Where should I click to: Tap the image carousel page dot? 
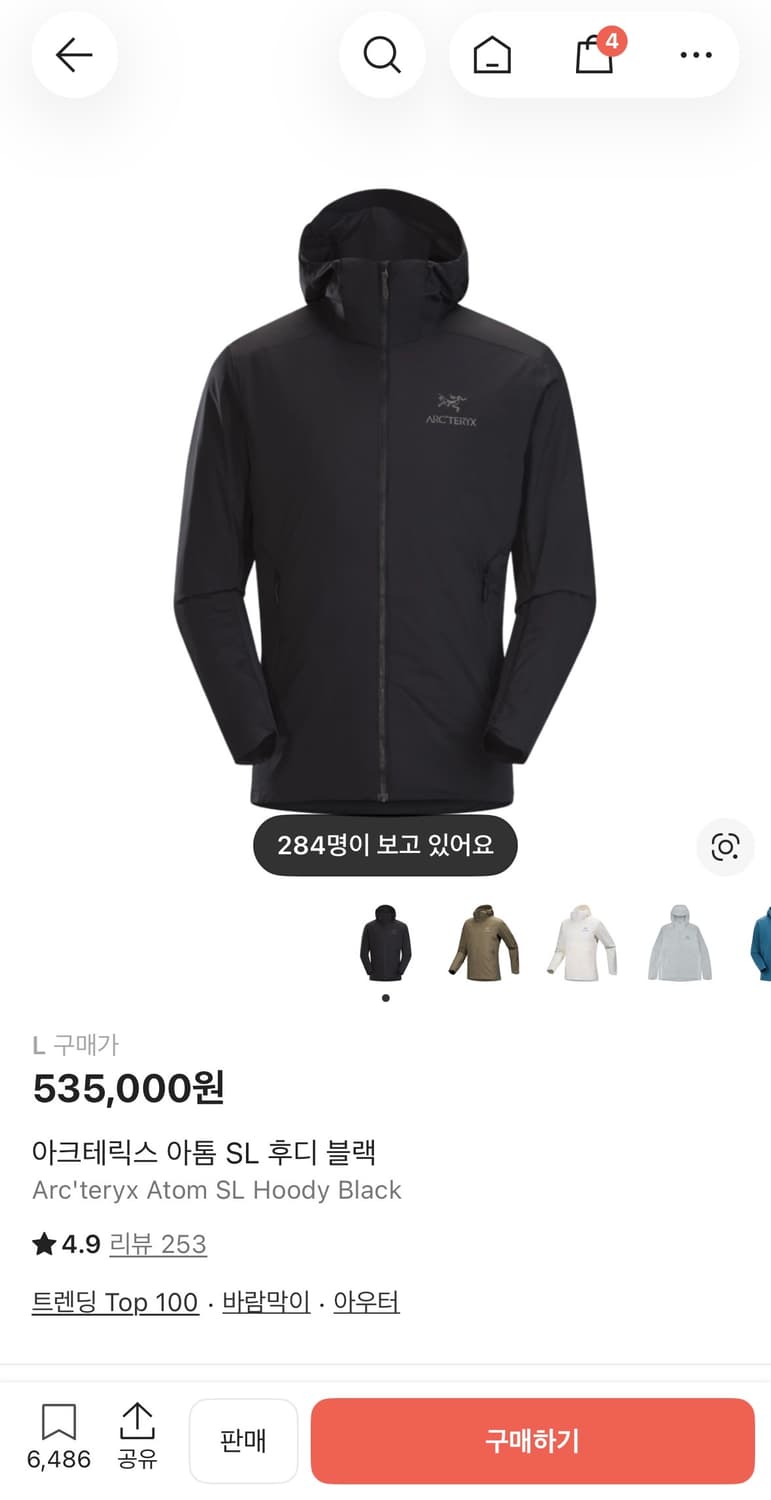[x=385, y=997]
